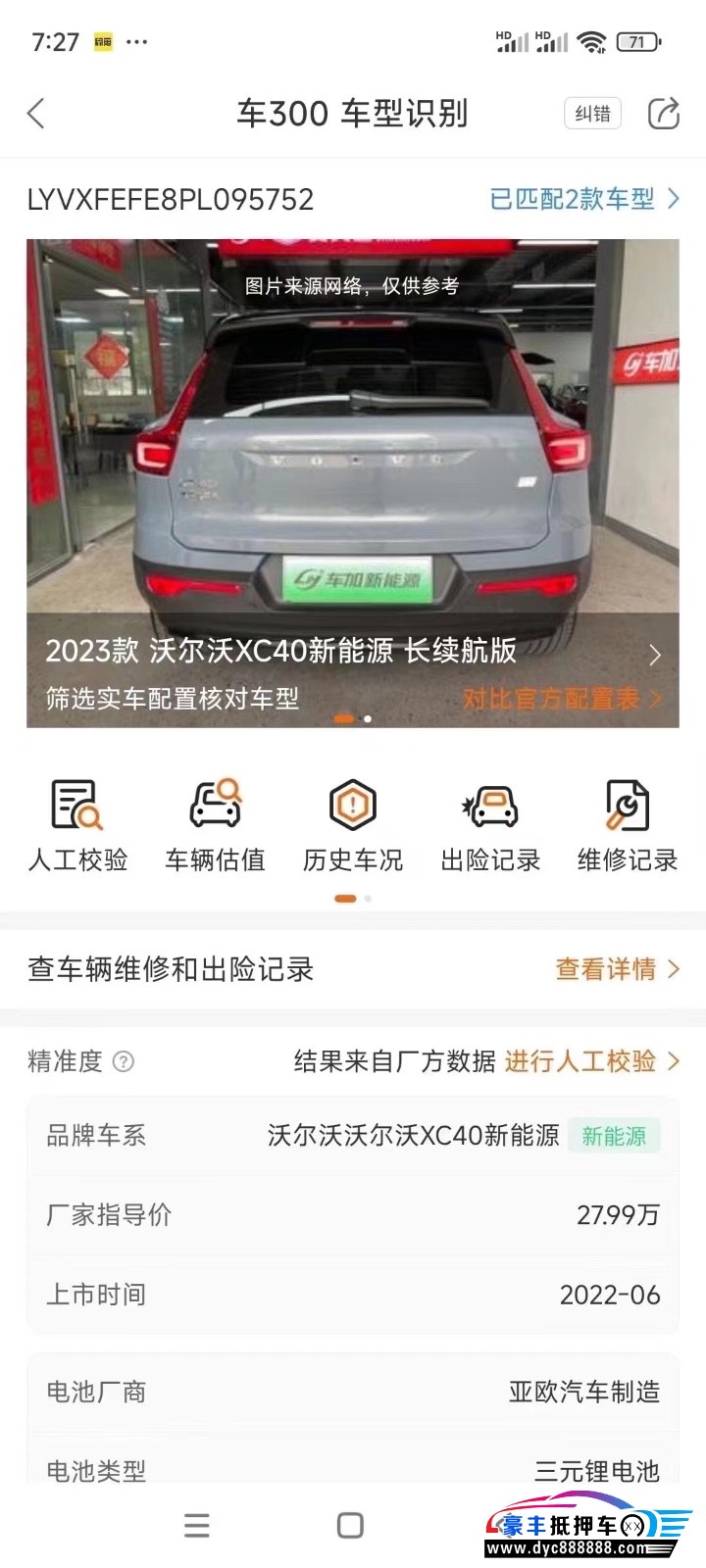Select the first feature row pagination dot
Screen dimensions: 706x1568
point(345,898)
